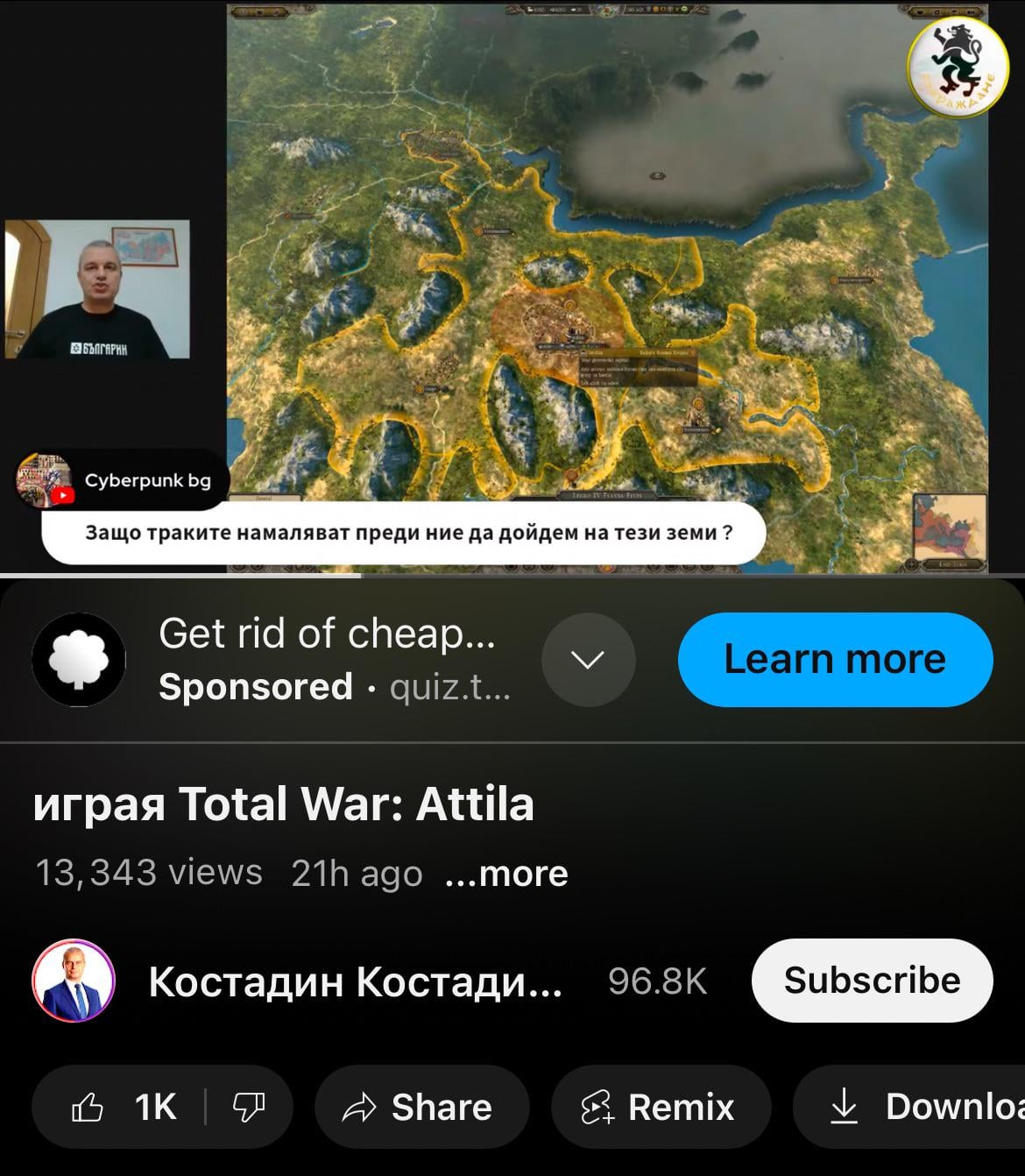The image size is (1025, 1176).
Task: Share this video
Action: click(x=421, y=1107)
